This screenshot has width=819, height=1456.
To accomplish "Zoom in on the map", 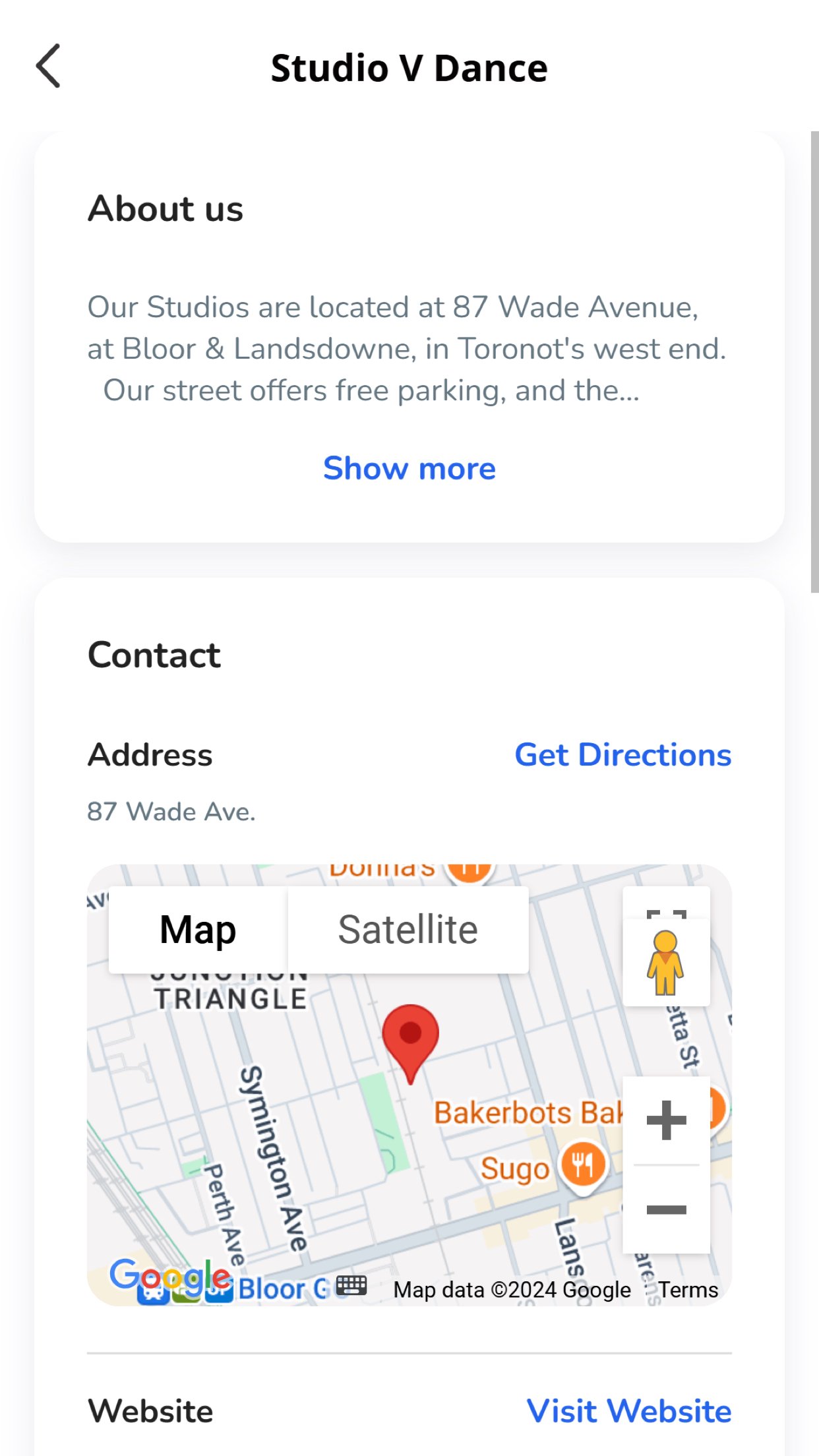I will pos(666,1120).
